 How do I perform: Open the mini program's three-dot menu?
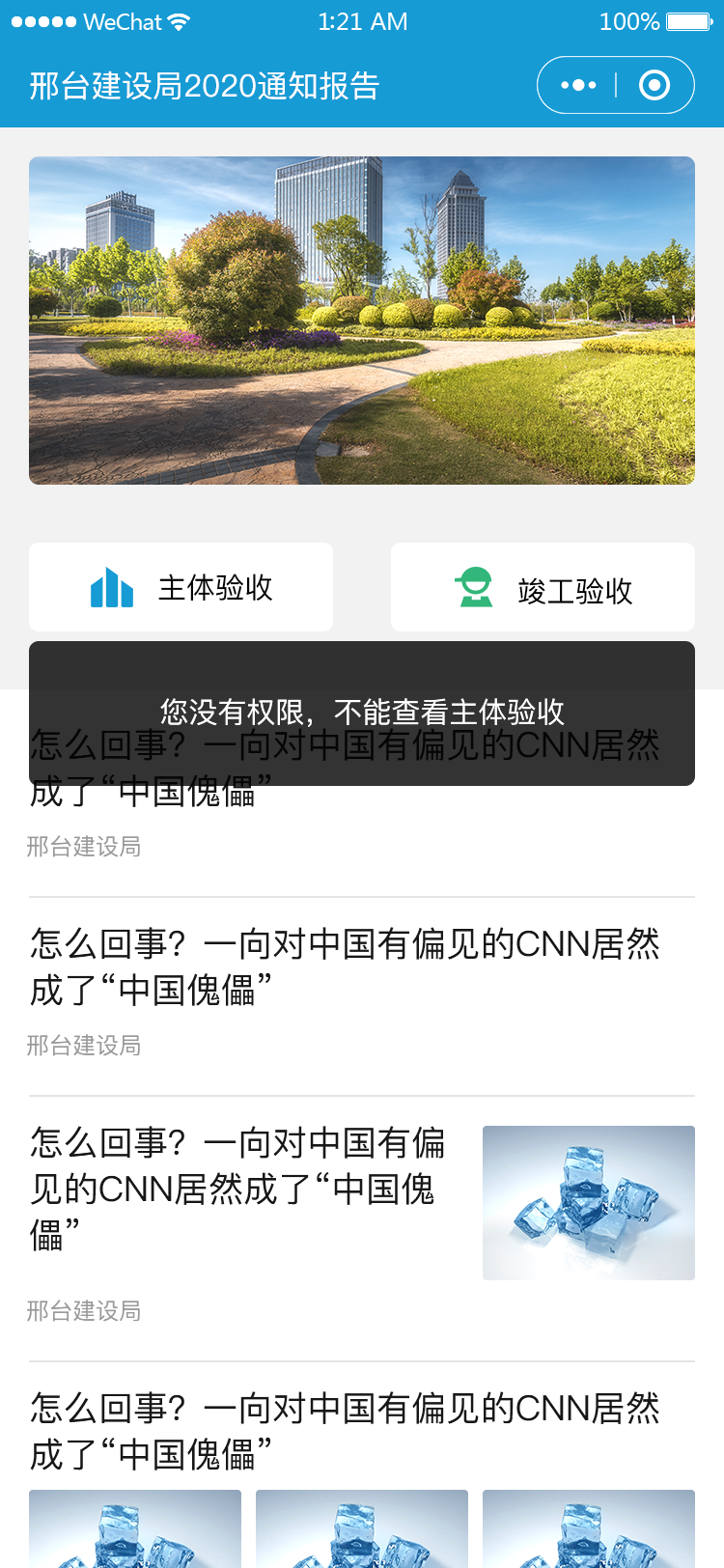578,85
